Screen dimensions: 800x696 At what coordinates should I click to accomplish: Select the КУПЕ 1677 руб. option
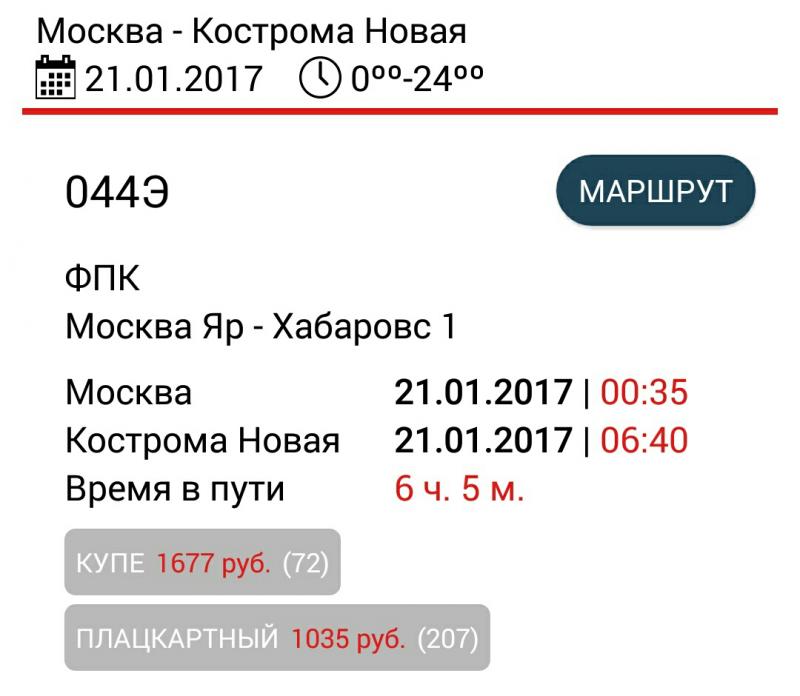click(202, 563)
